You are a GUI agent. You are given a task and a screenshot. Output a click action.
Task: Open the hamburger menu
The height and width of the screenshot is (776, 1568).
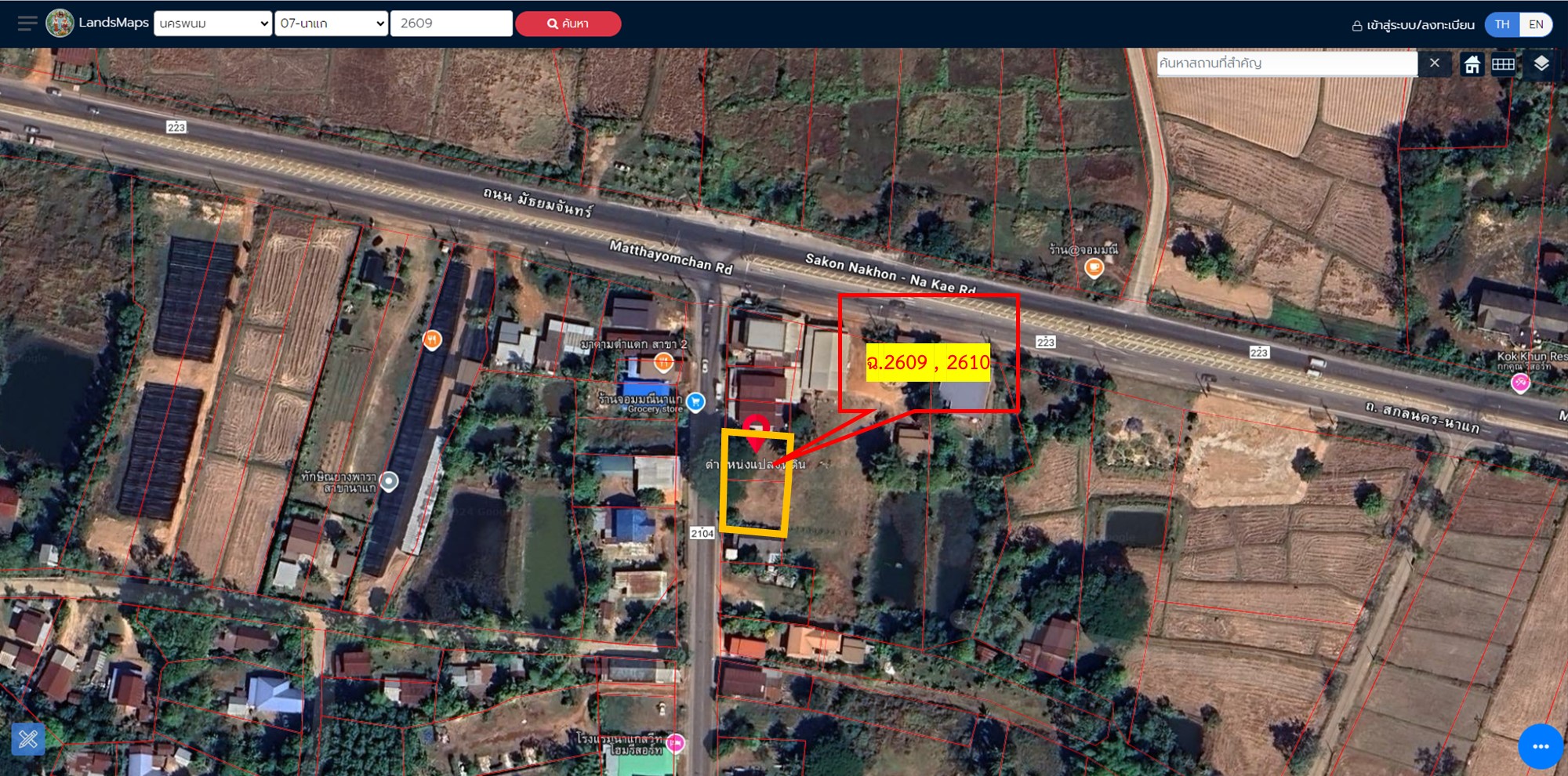(27, 24)
